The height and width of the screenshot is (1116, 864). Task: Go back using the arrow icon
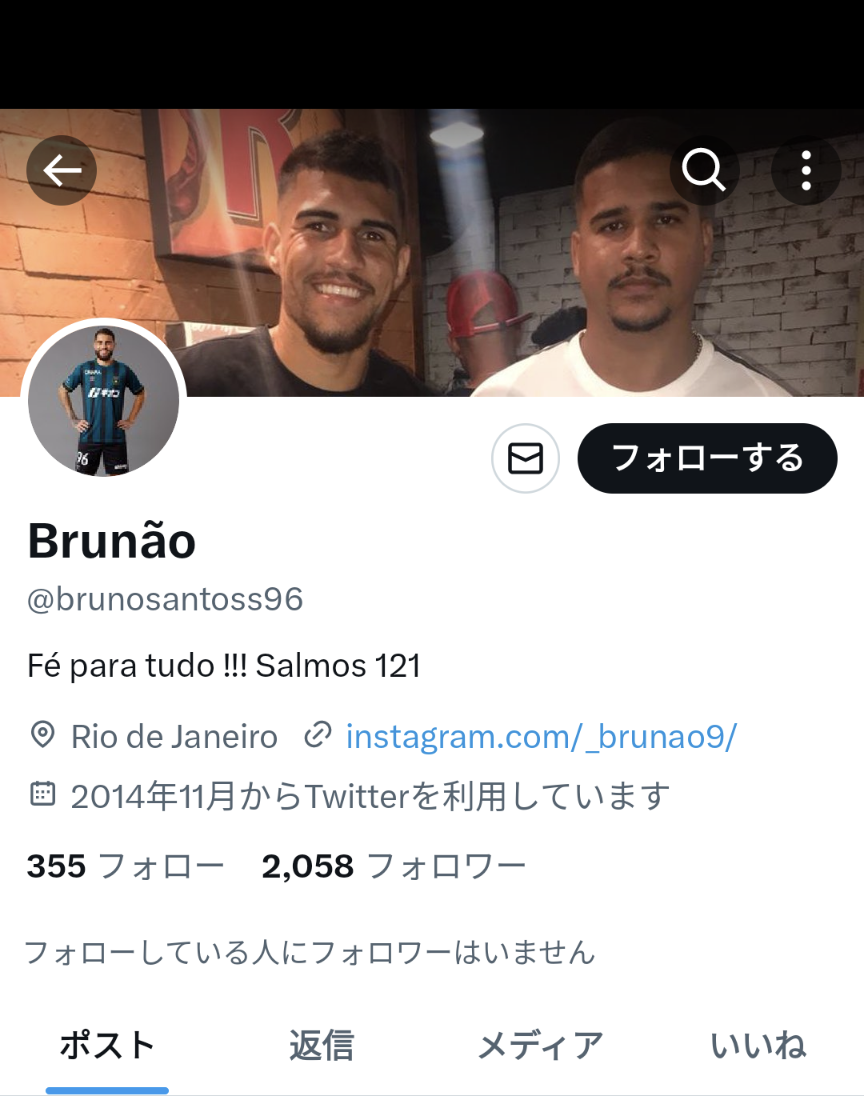point(61,171)
